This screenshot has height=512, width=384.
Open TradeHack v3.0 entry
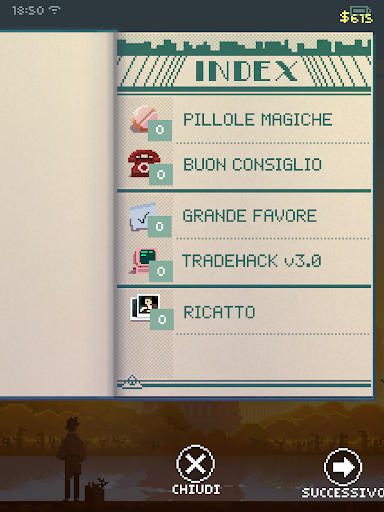(244, 262)
